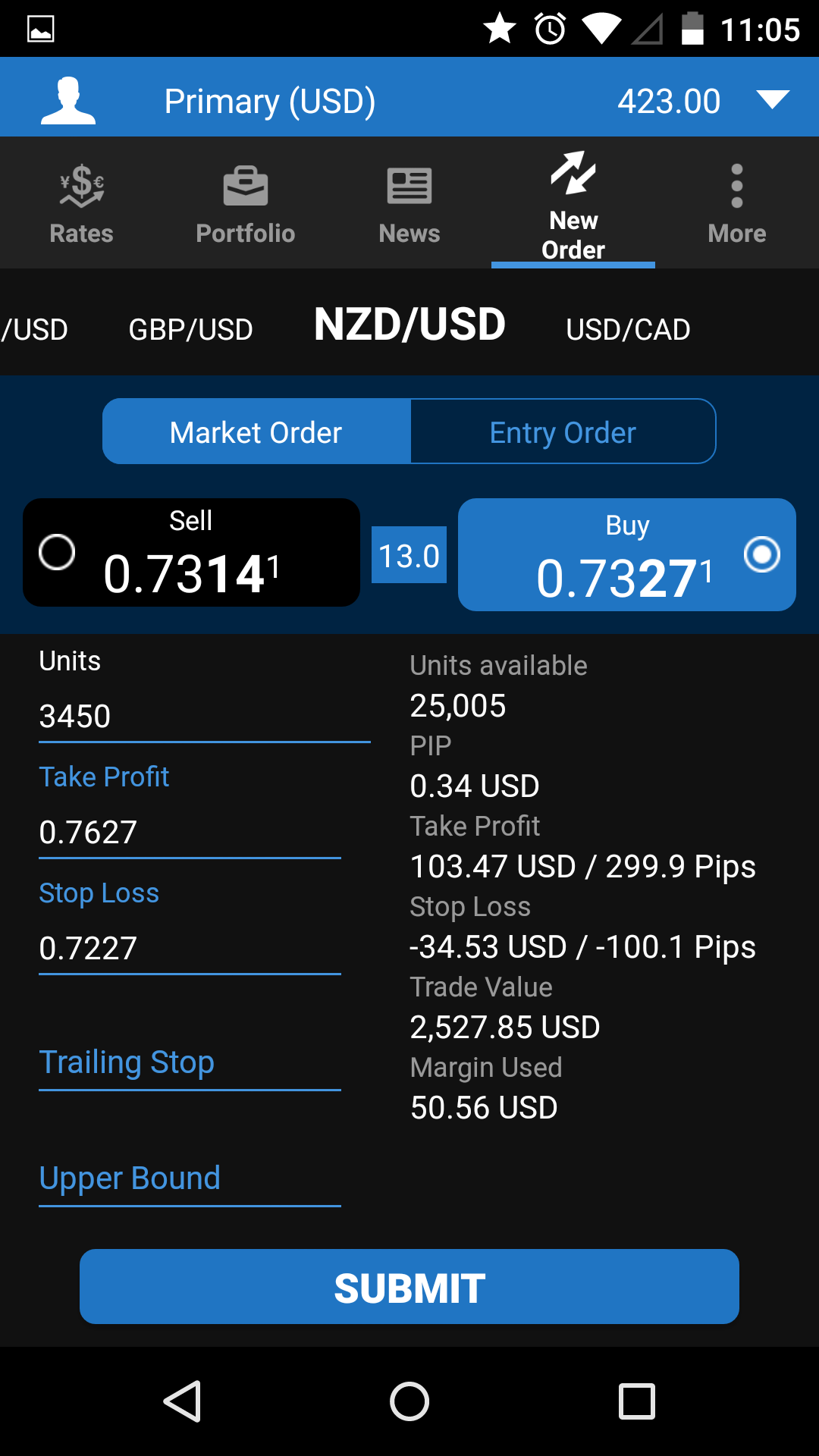Choose the Buy option at 0.7327
The image size is (819, 1456).
tap(626, 554)
